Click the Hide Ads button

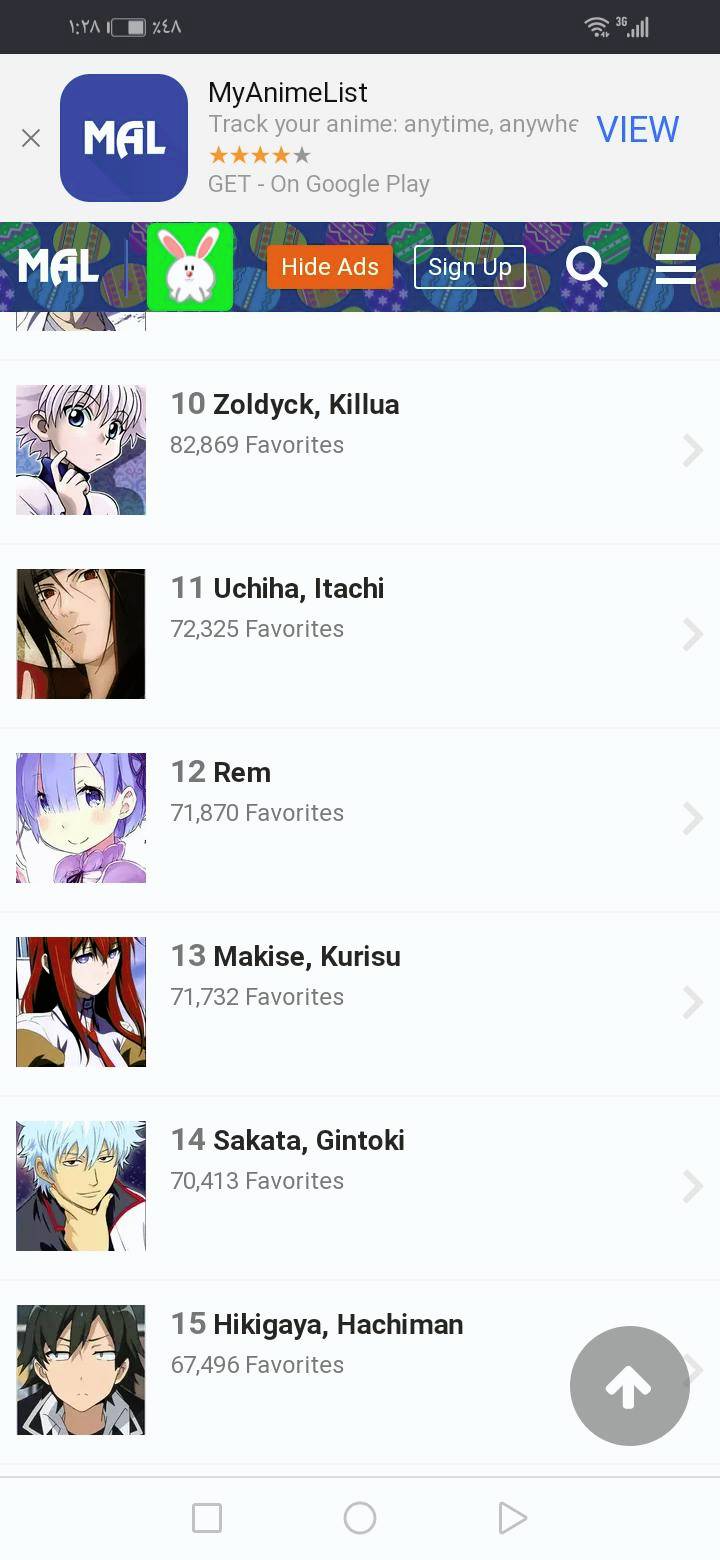(330, 267)
